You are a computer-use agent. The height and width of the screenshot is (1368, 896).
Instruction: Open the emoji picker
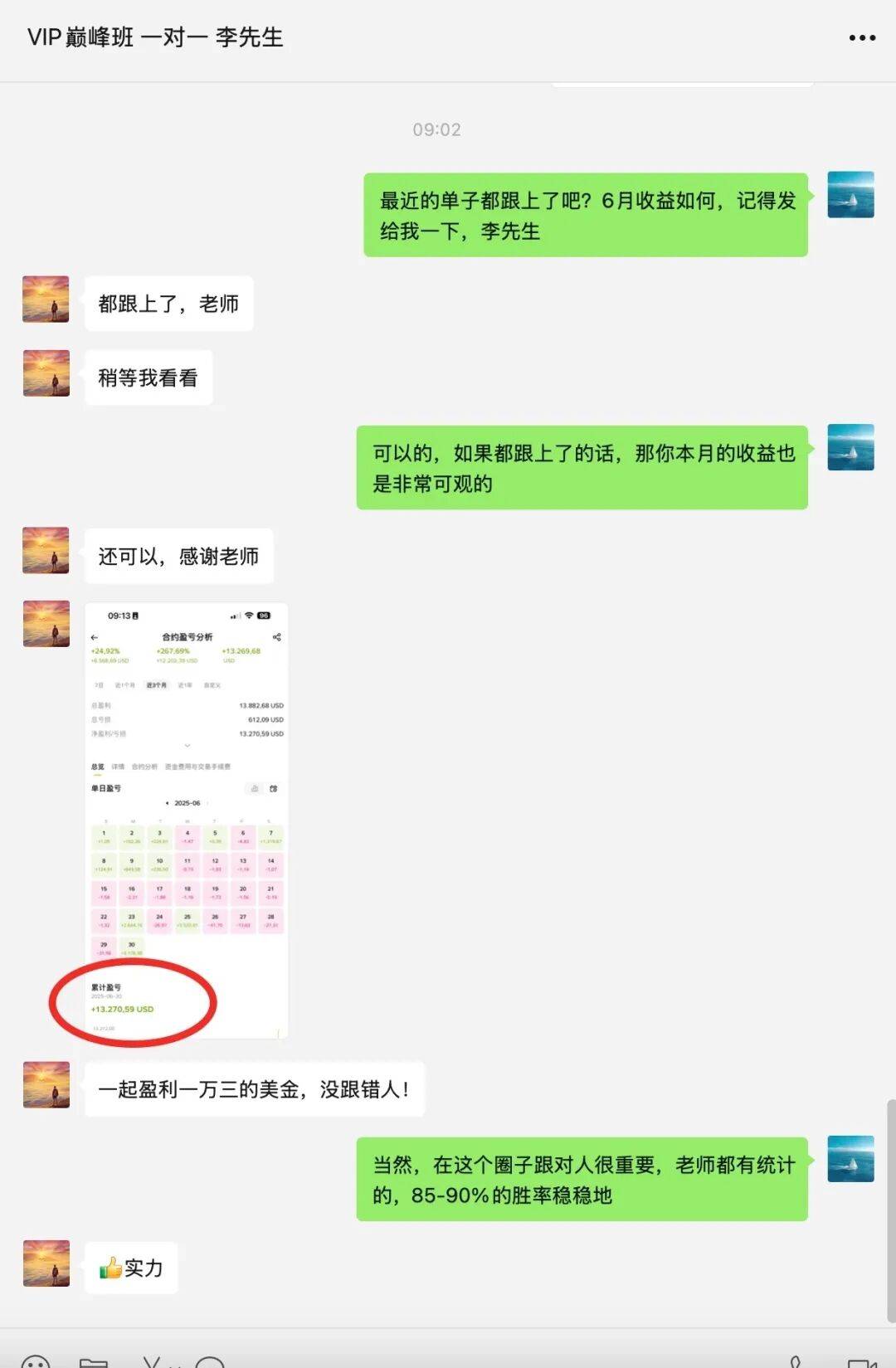35,1361
